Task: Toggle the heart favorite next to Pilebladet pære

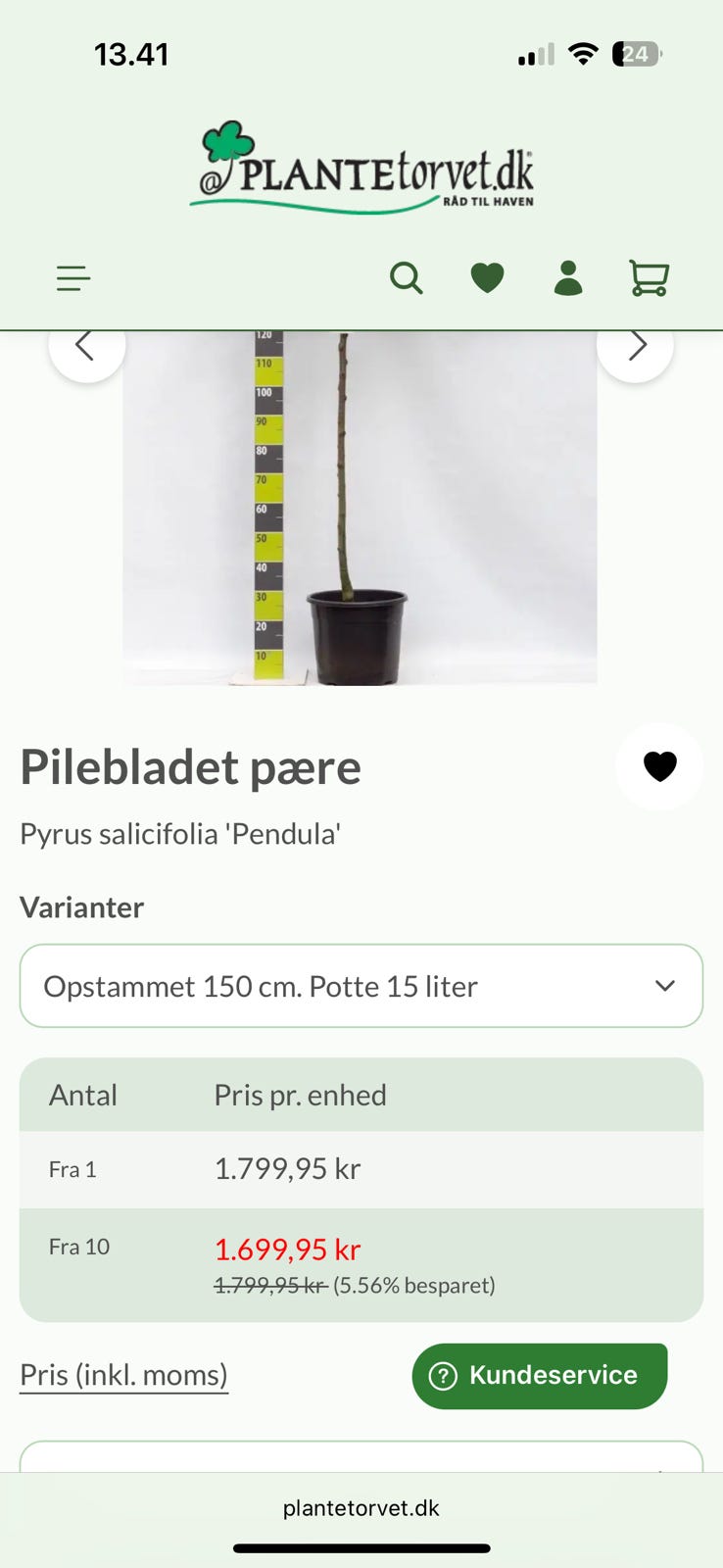Action: 659,767
